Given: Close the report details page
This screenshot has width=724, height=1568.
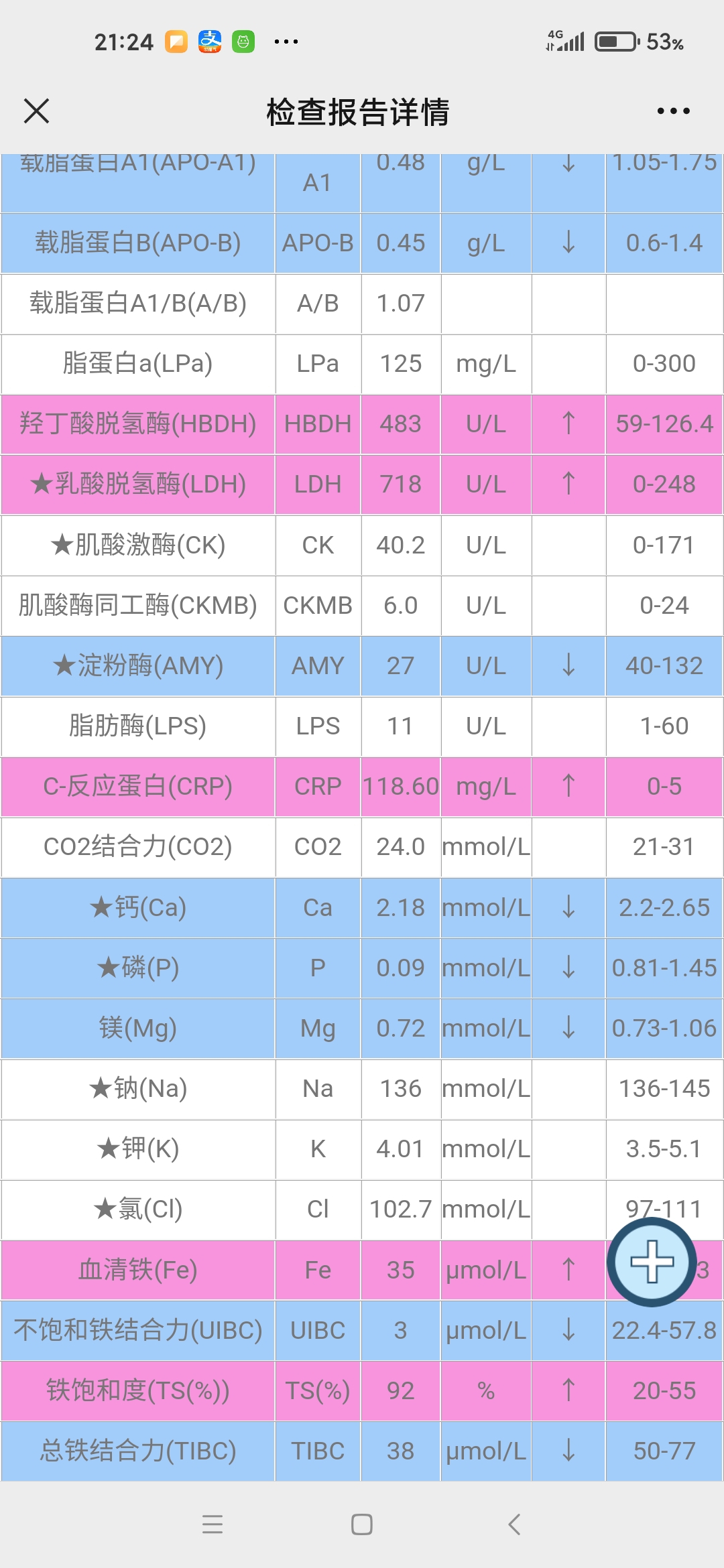Looking at the screenshot, I should coord(36,111).
